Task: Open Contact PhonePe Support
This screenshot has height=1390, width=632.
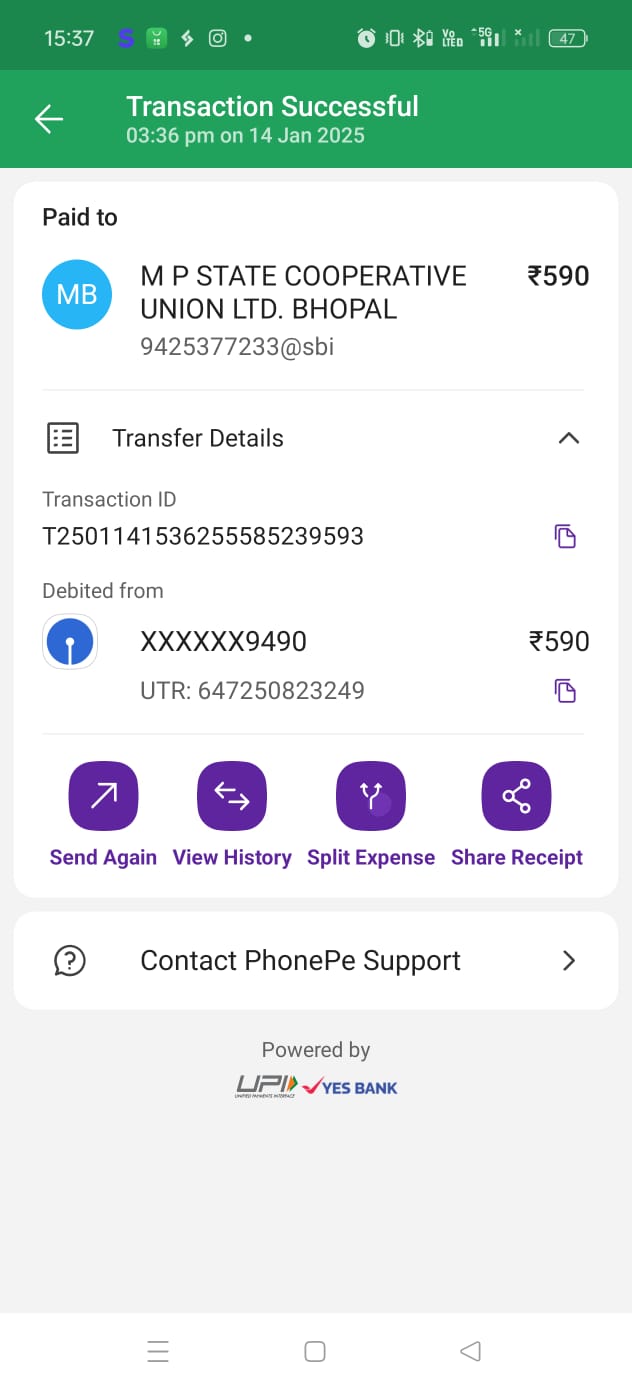Action: tap(316, 961)
